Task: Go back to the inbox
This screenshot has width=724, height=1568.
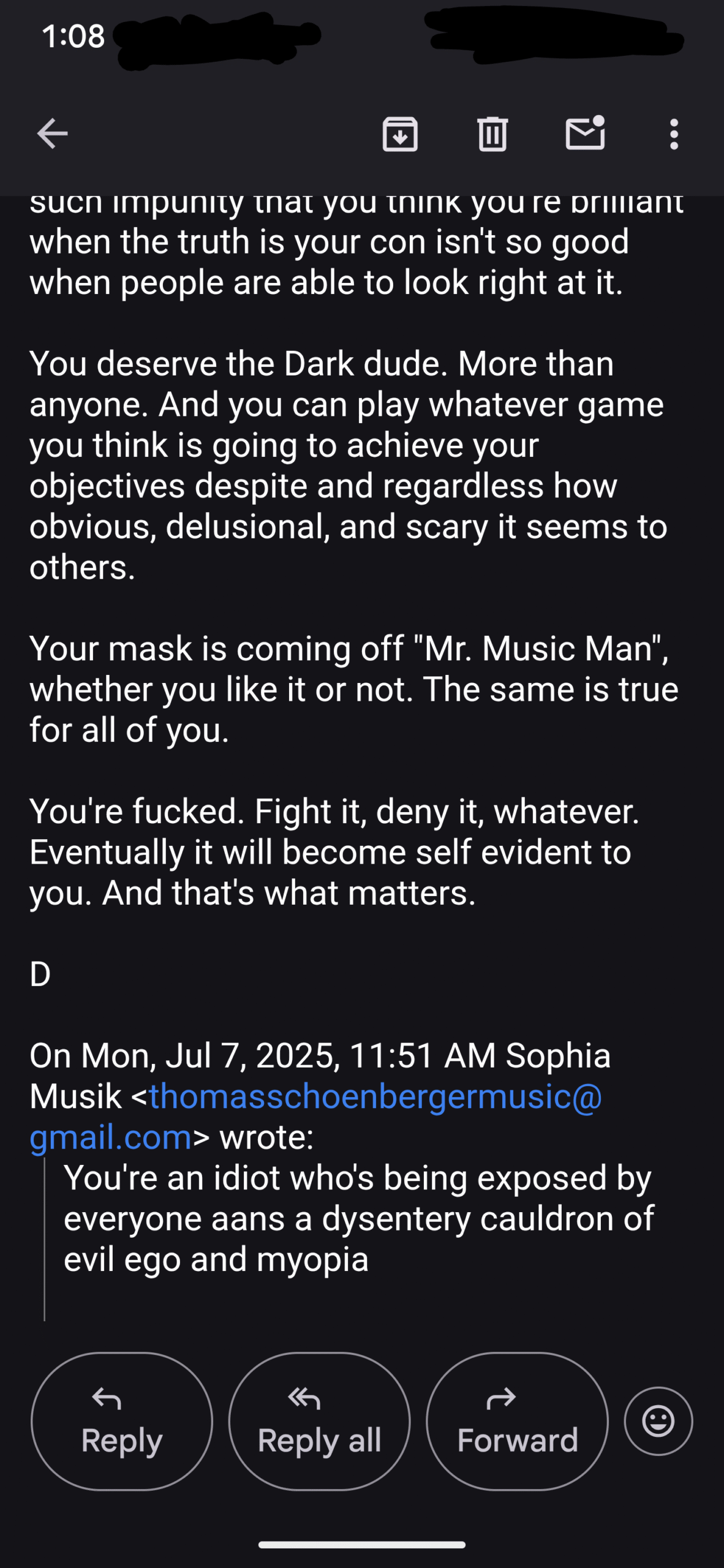Action: [x=52, y=134]
